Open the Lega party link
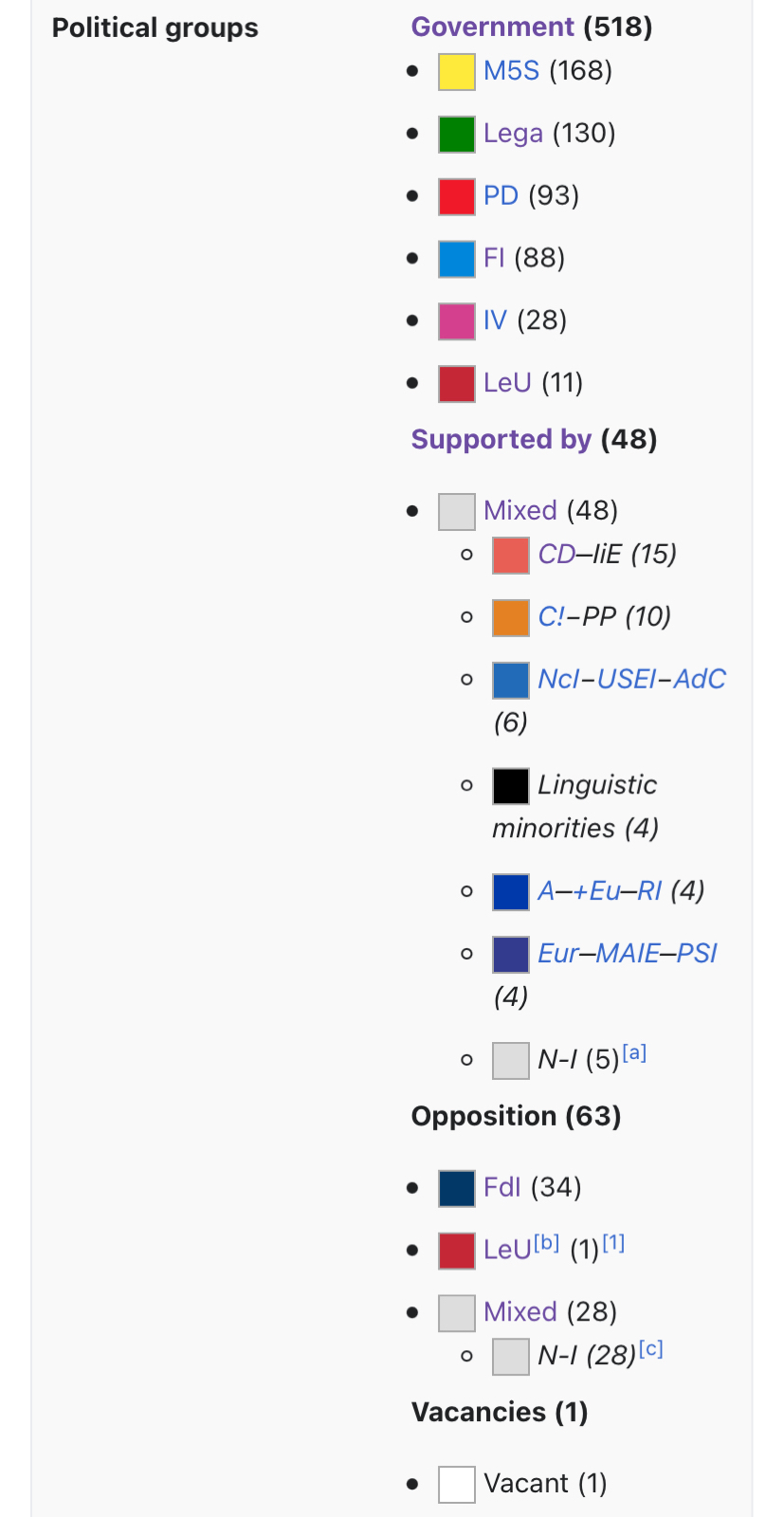The height and width of the screenshot is (1517, 784). click(513, 134)
